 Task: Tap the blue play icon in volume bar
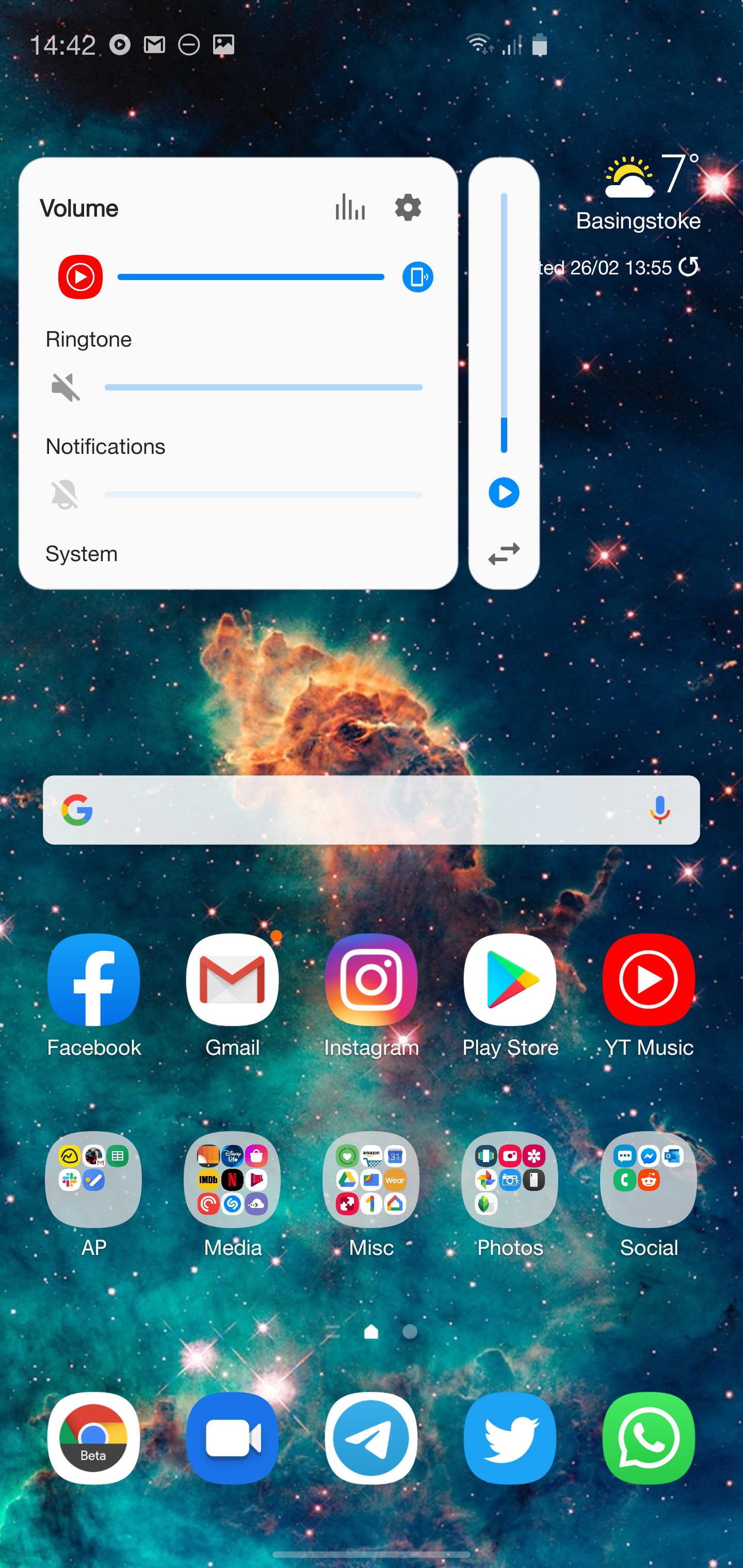click(504, 493)
